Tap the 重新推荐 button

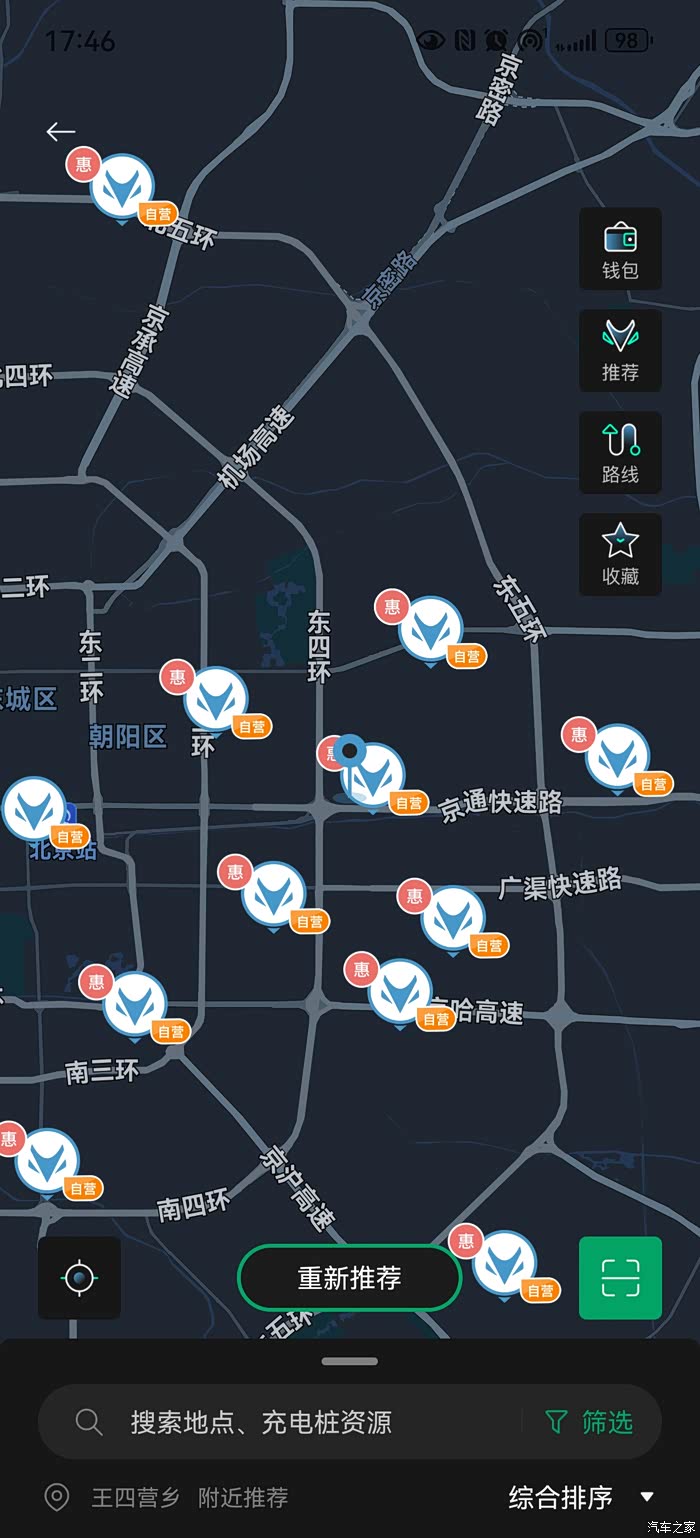tap(350, 1277)
